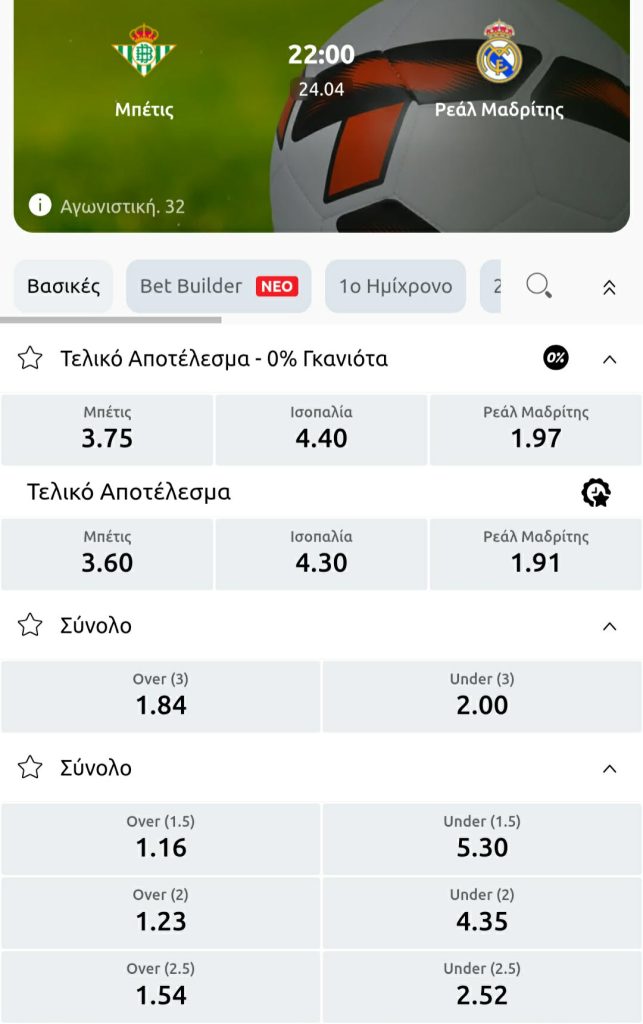The width and height of the screenshot is (643, 1024).
Task: Switch to the 1ο Ημίχρονο tab
Action: tap(395, 287)
